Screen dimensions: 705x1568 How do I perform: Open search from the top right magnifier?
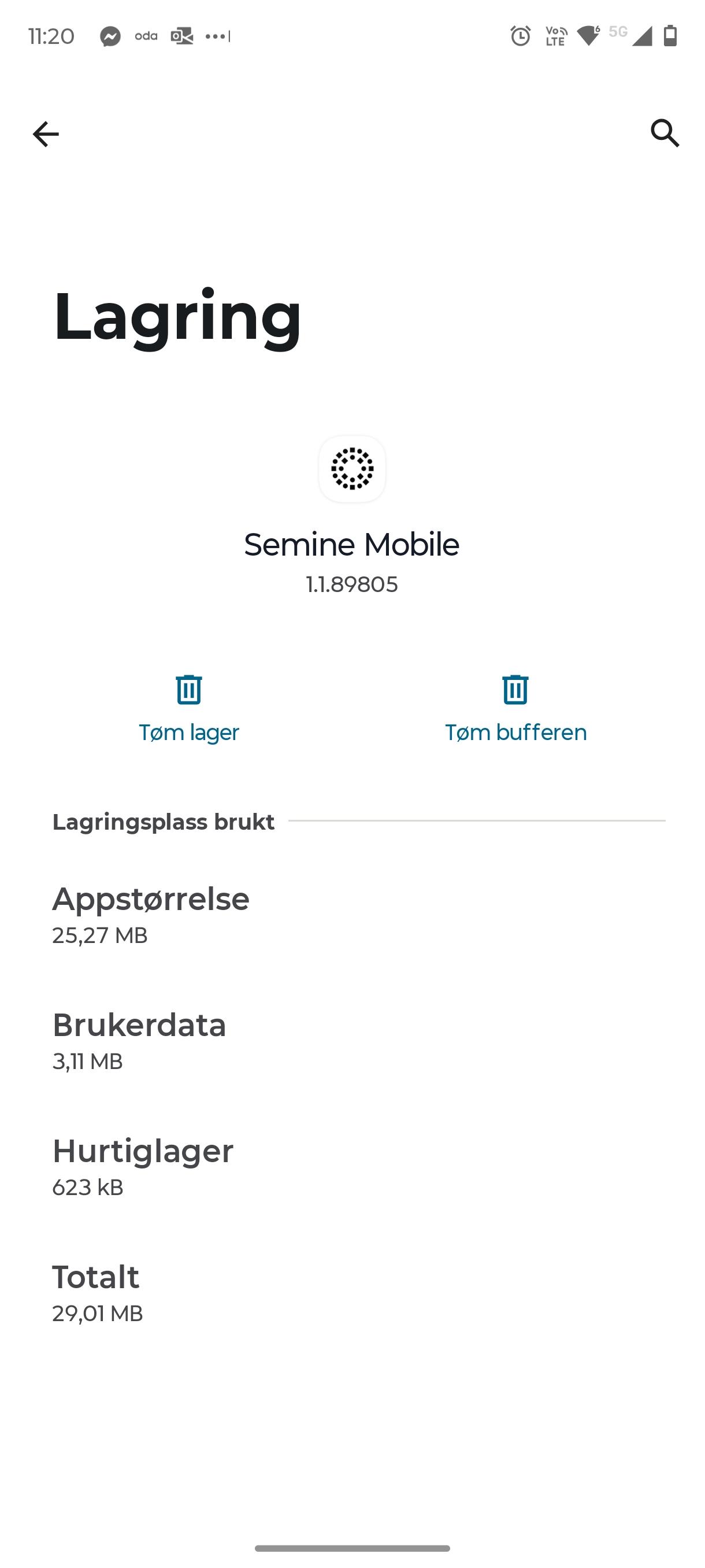[663, 134]
